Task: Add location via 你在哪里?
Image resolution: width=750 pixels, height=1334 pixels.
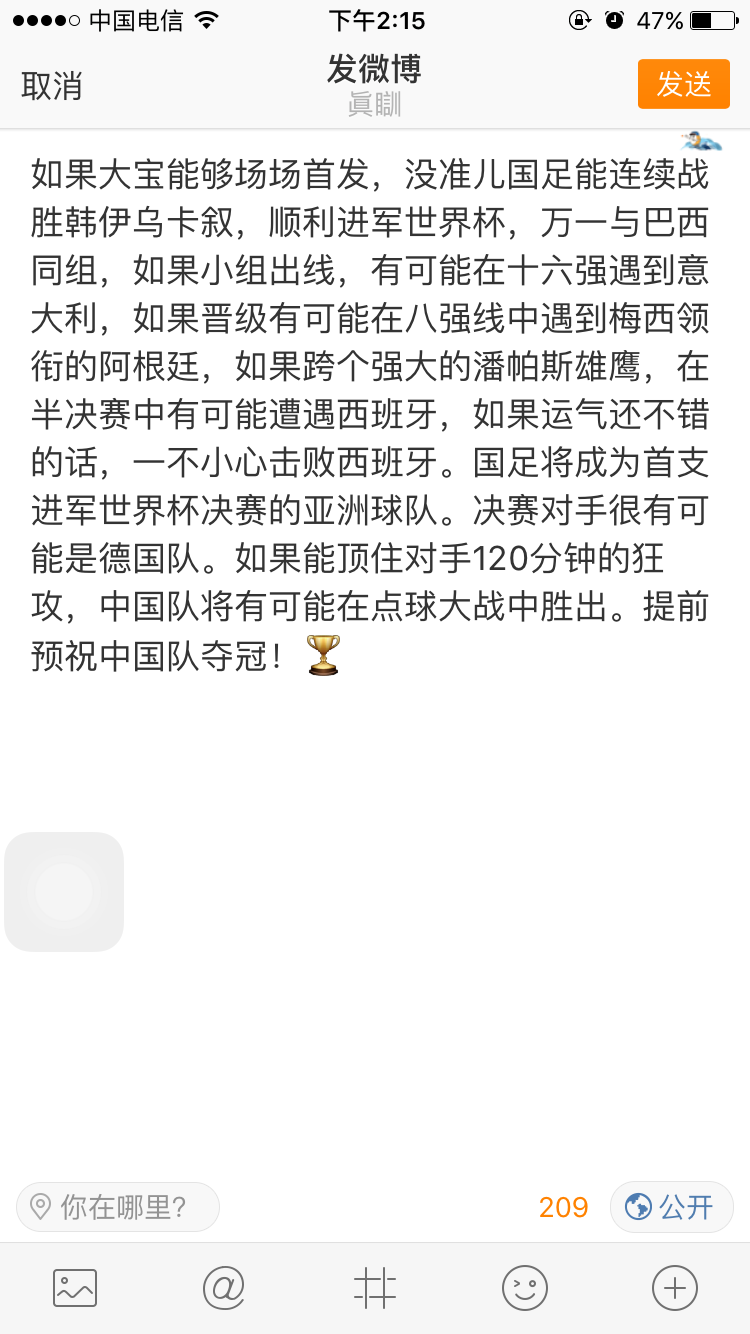Action: (118, 1207)
